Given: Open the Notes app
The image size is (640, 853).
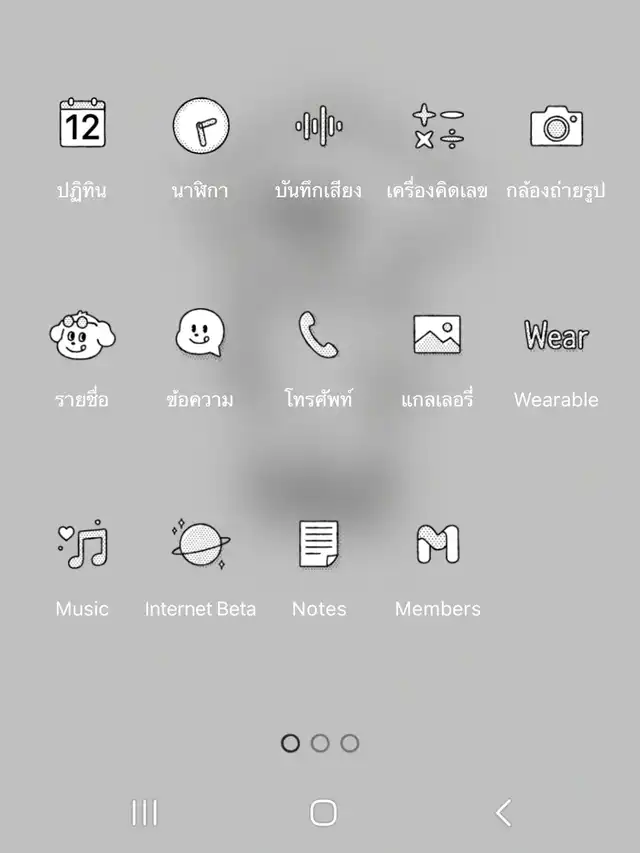Looking at the screenshot, I should pyautogui.click(x=318, y=545).
